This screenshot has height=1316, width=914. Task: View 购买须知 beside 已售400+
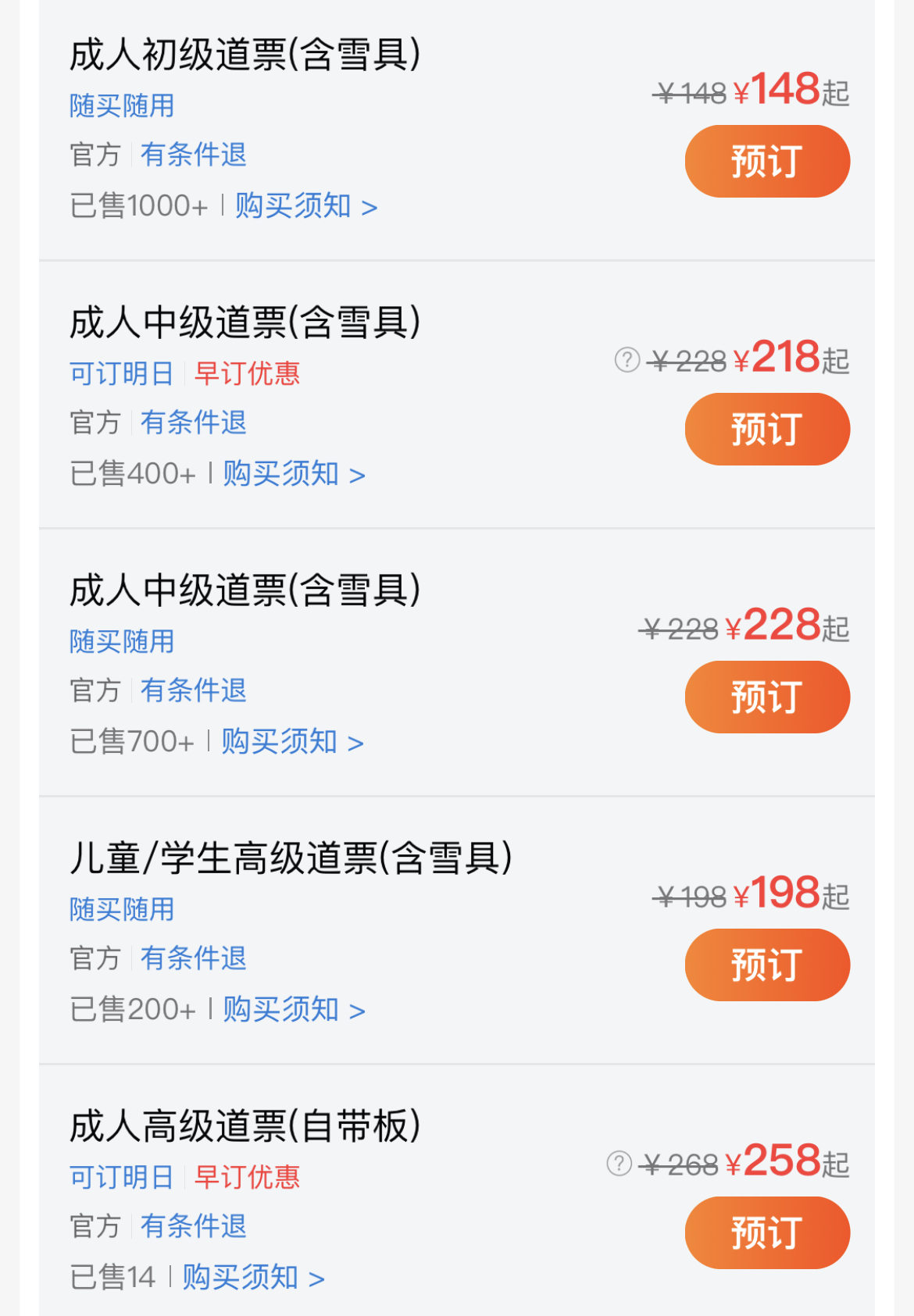click(294, 474)
